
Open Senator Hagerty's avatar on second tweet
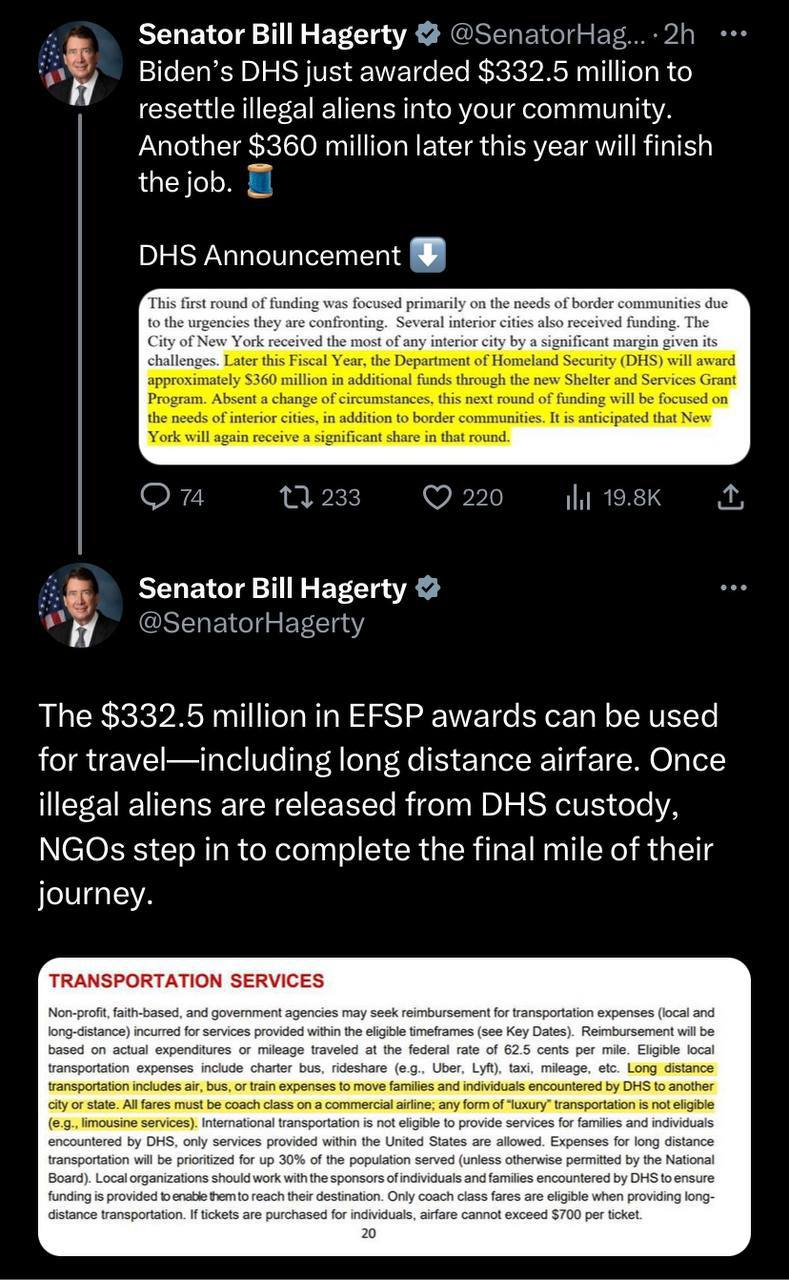[79, 605]
